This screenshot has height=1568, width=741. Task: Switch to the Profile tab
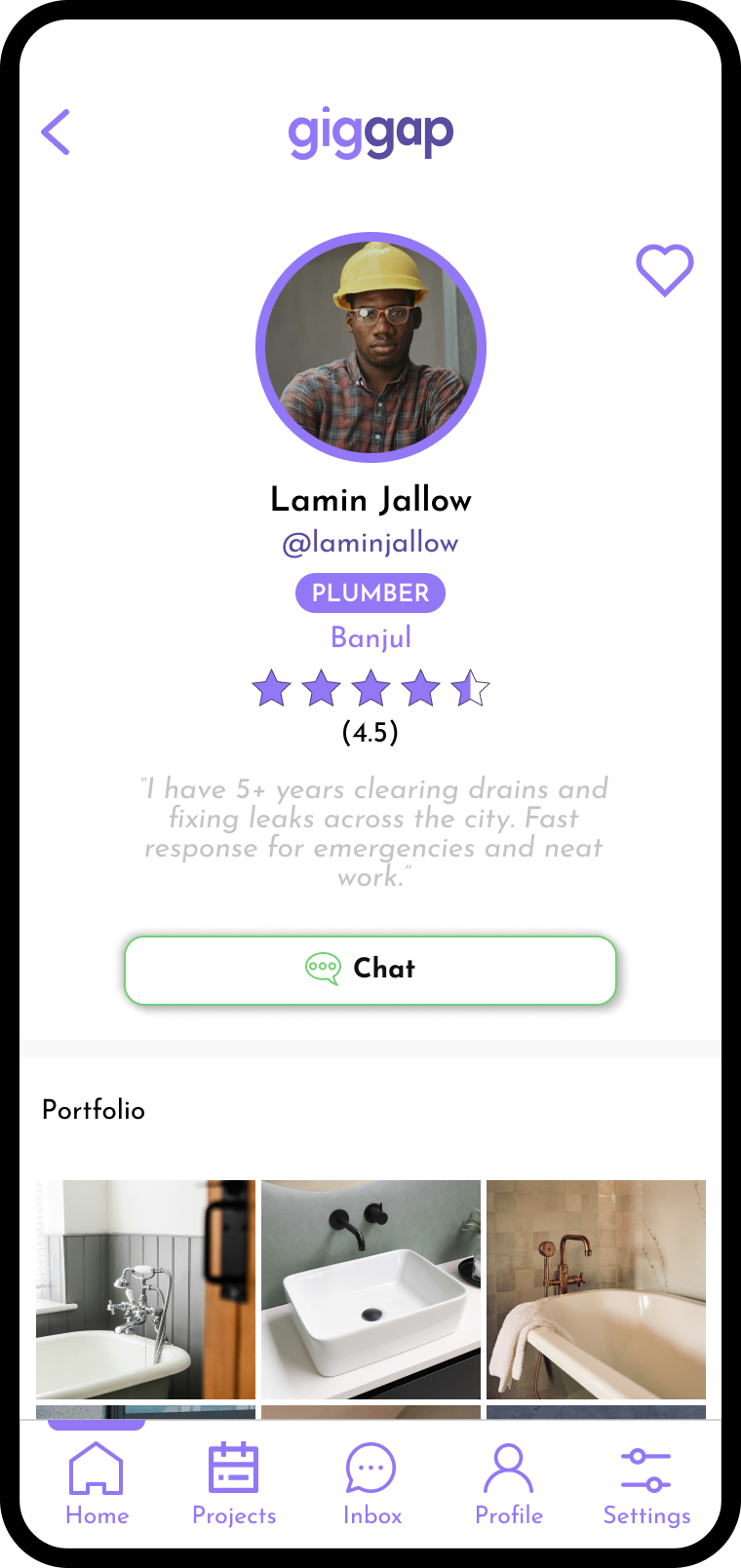pyautogui.click(x=509, y=1484)
